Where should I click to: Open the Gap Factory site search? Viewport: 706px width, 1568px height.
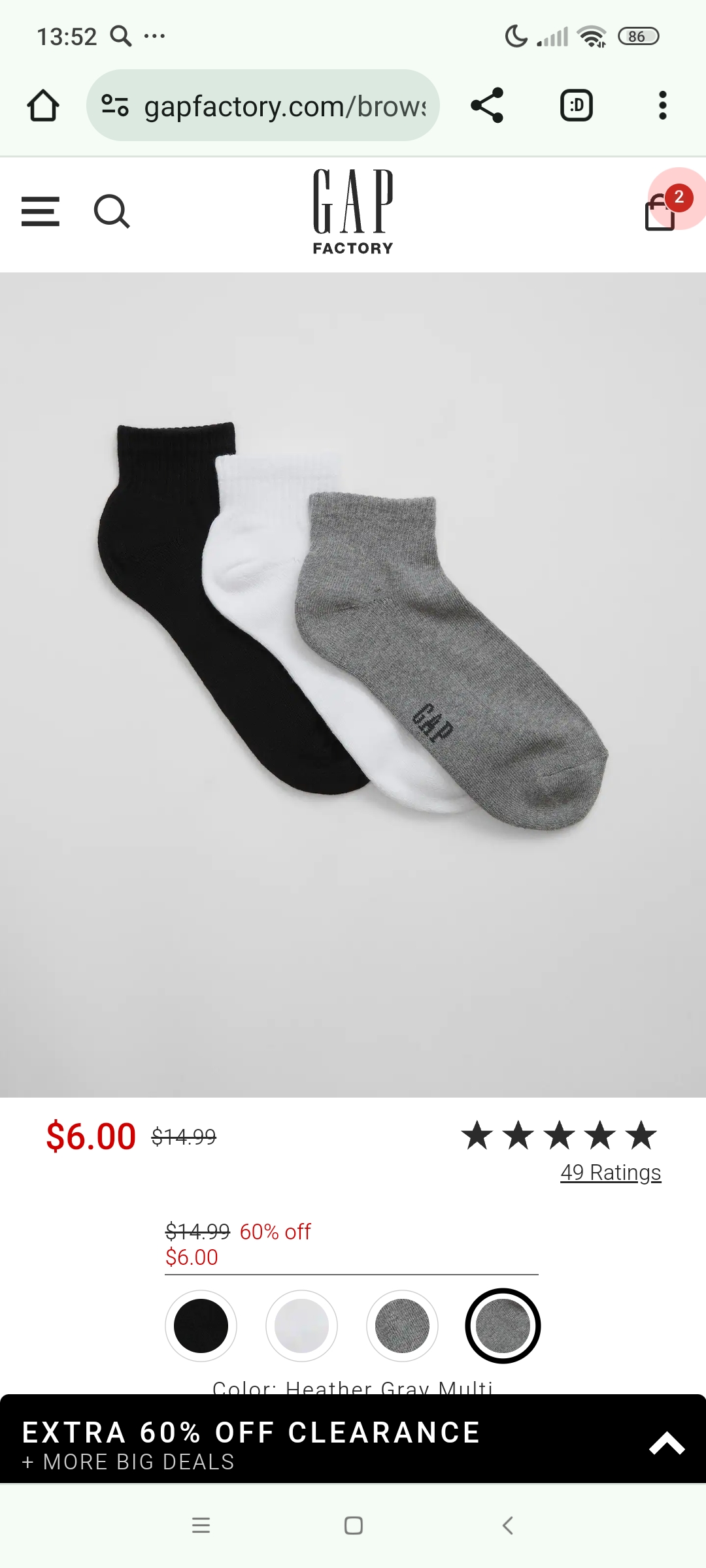(112, 212)
